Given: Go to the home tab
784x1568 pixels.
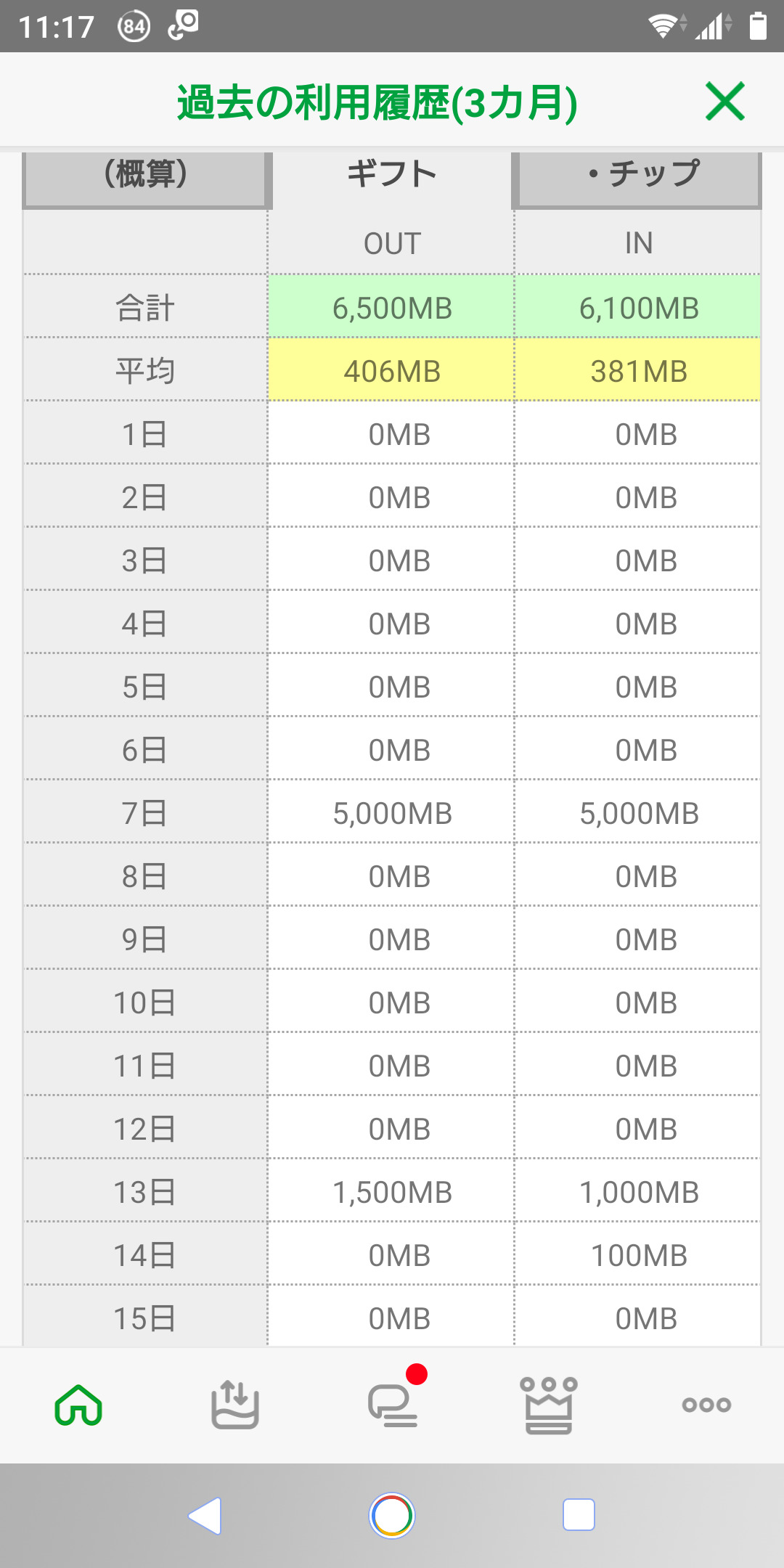Looking at the screenshot, I should click(x=78, y=1405).
